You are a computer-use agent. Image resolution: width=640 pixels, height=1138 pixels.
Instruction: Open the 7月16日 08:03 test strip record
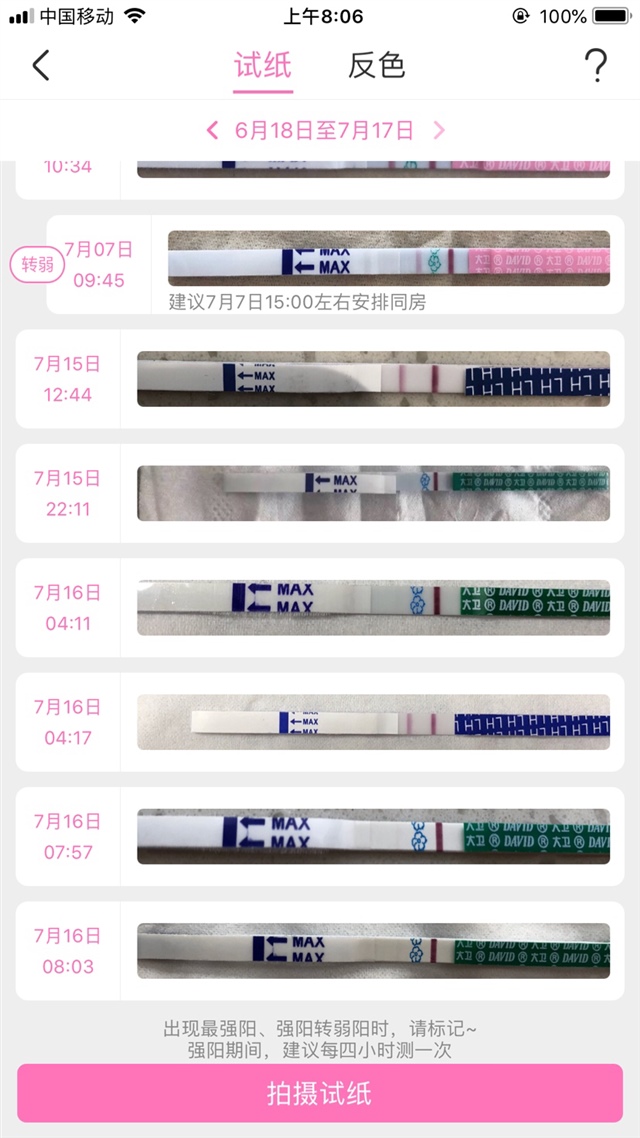click(x=373, y=950)
